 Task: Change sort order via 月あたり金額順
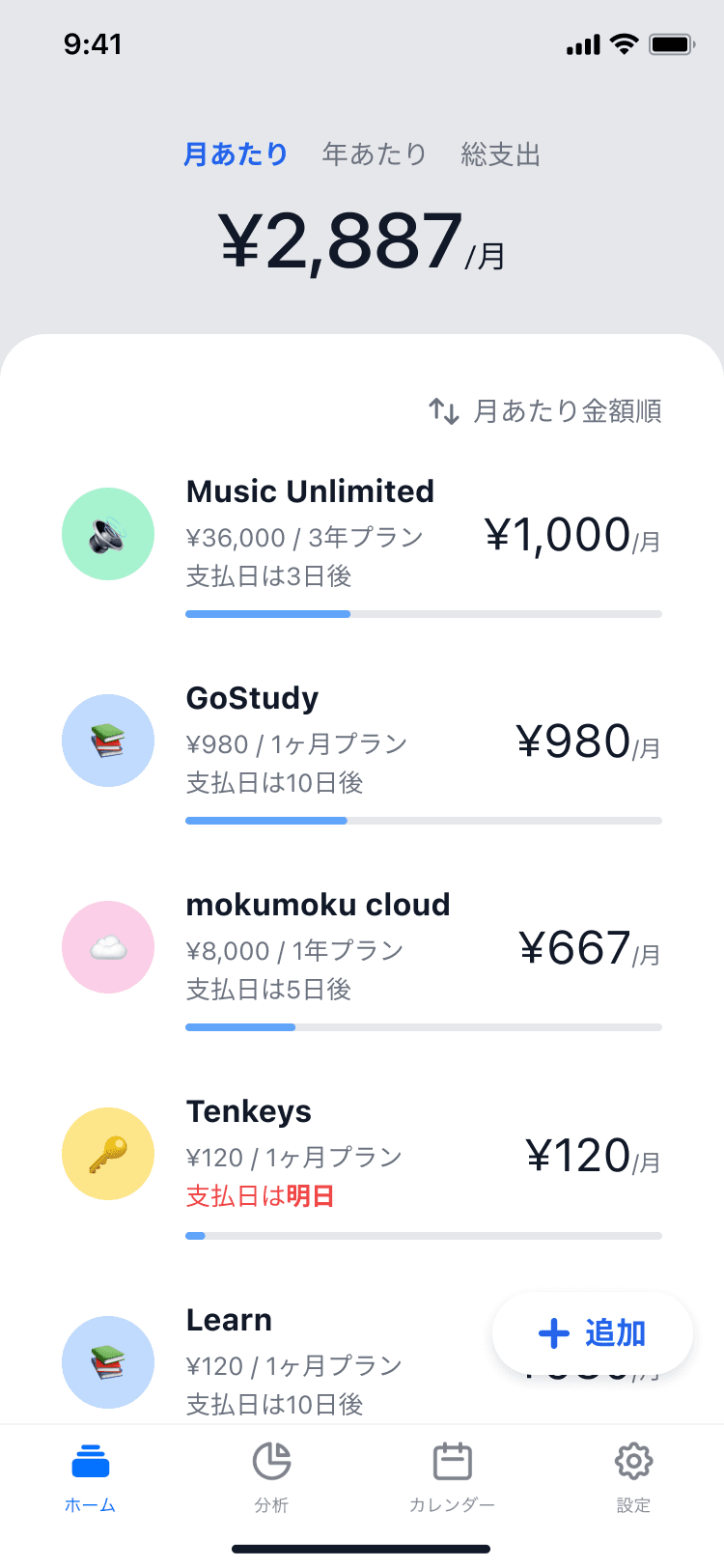(544, 411)
